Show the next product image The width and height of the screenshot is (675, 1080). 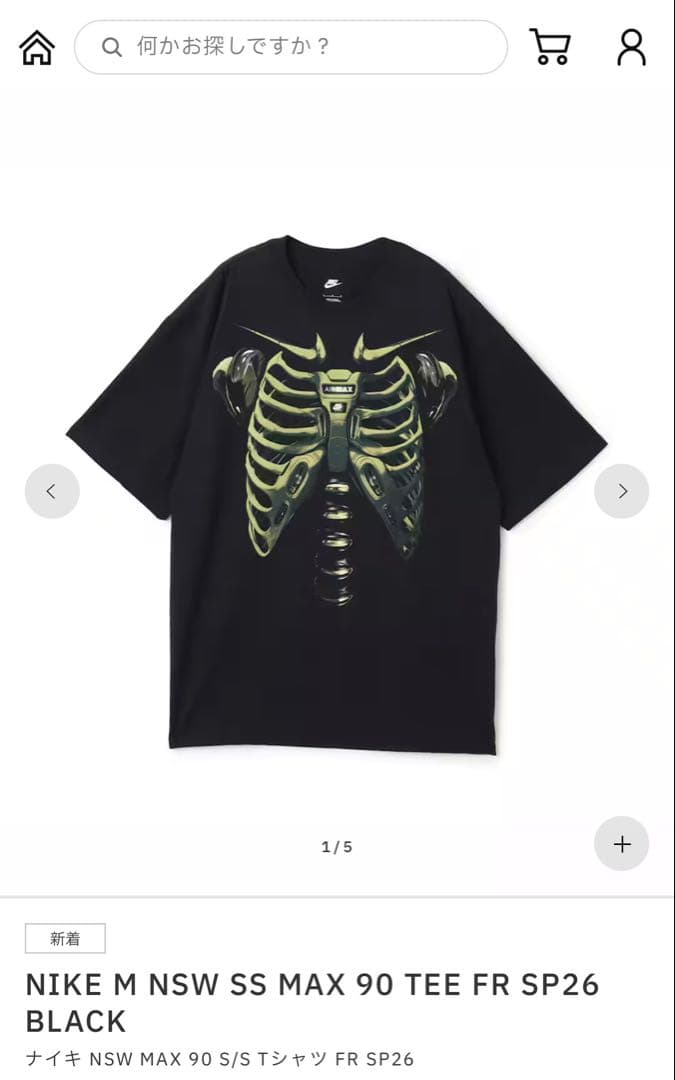point(621,491)
